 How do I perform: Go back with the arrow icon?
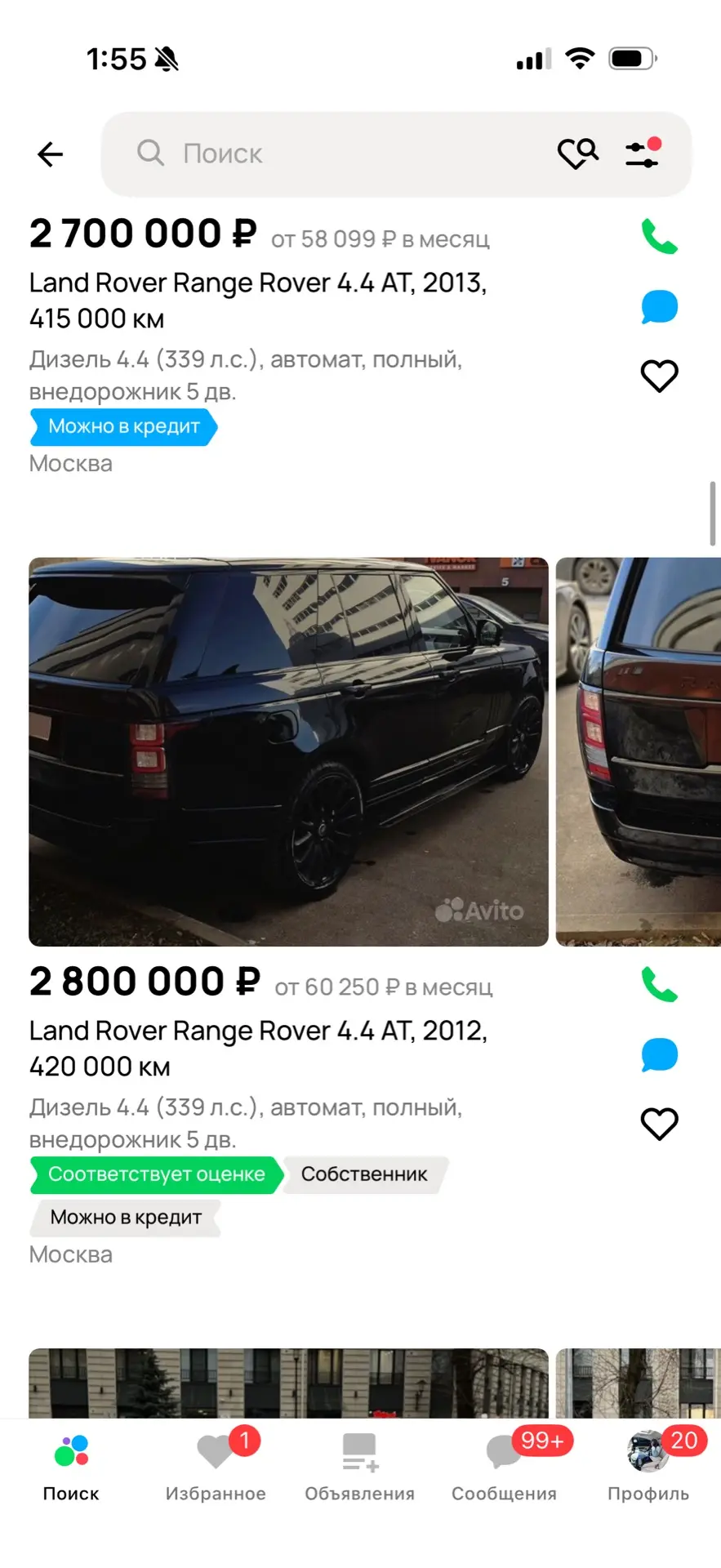(50, 154)
